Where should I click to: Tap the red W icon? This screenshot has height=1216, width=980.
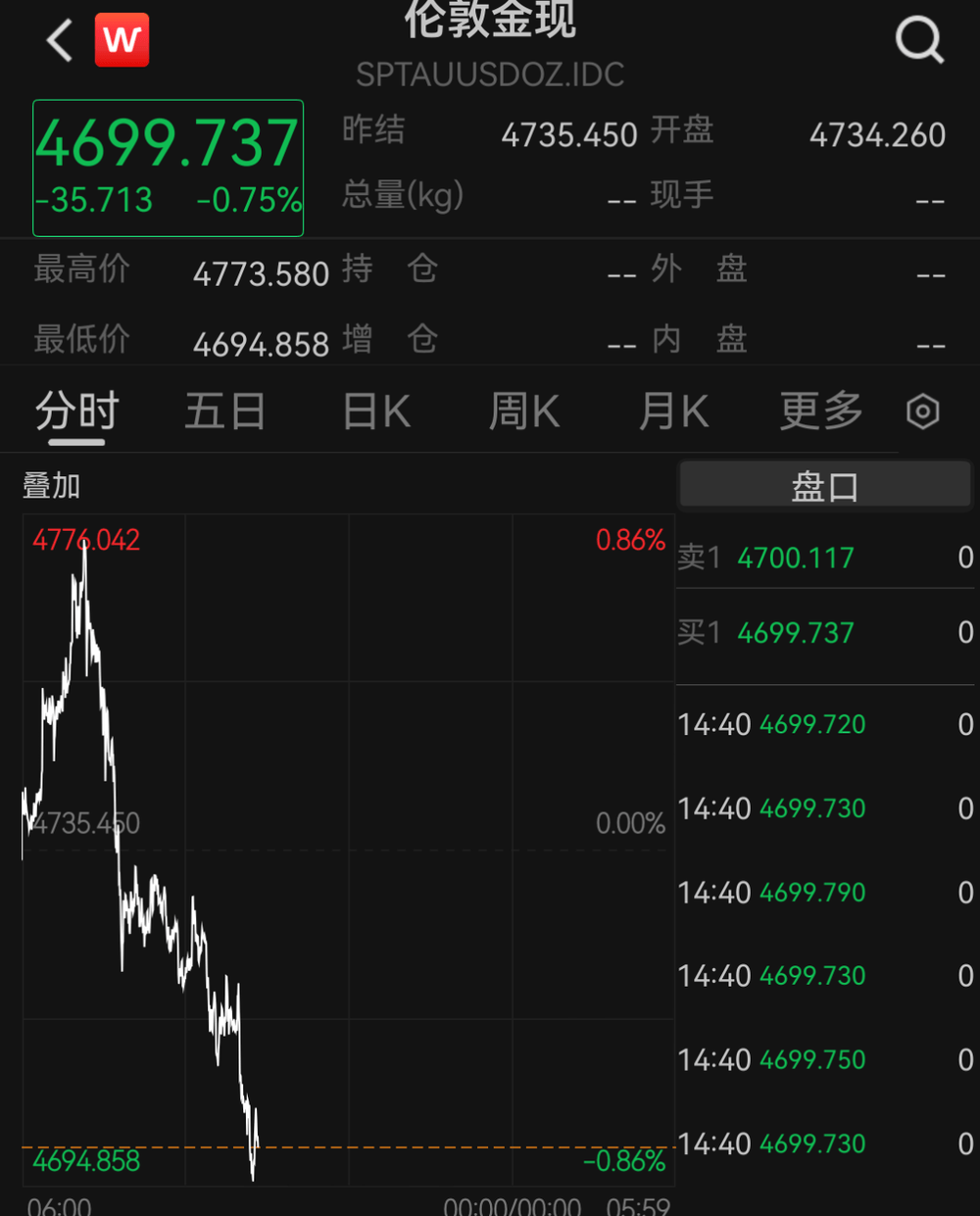(x=122, y=40)
